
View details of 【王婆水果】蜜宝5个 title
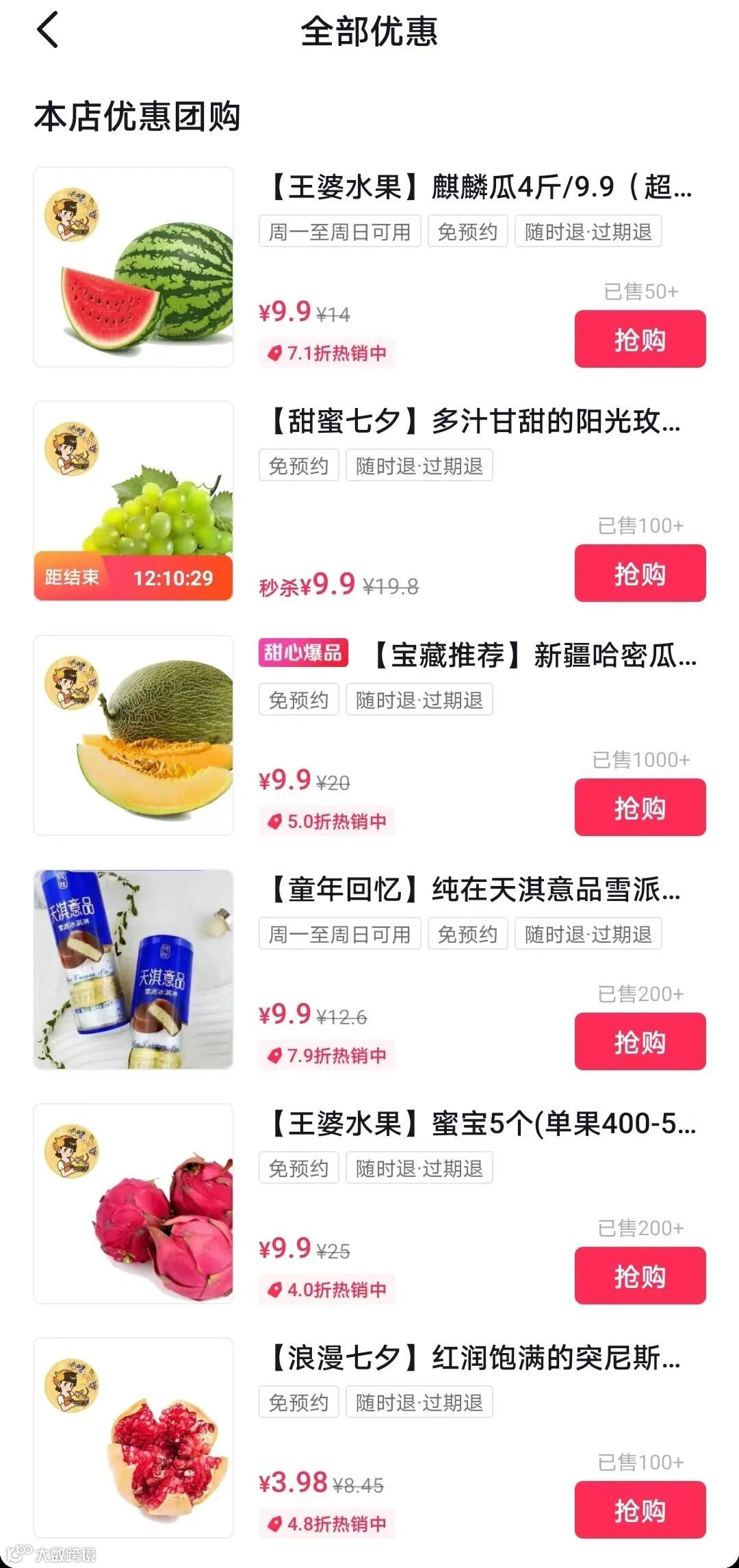479,1124
